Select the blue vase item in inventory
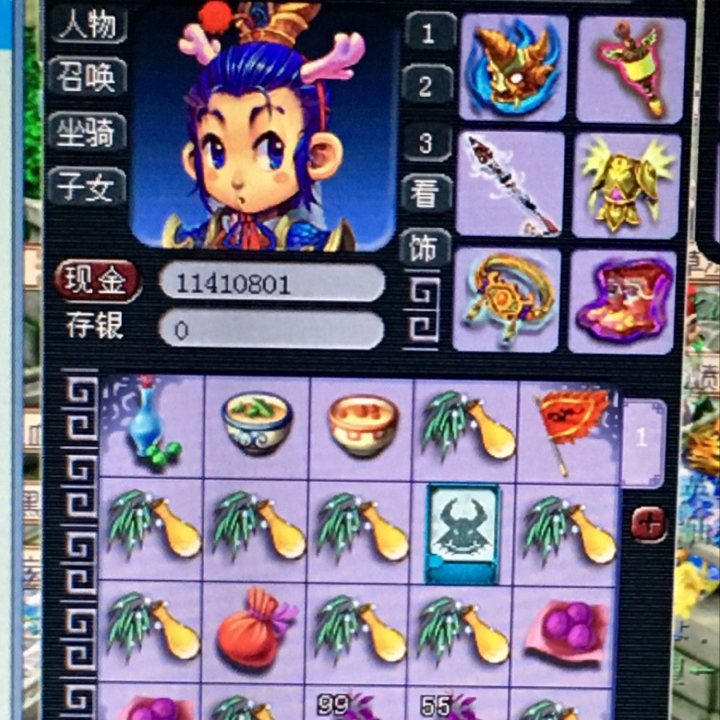The image size is (720, 720). coord(150,427)
